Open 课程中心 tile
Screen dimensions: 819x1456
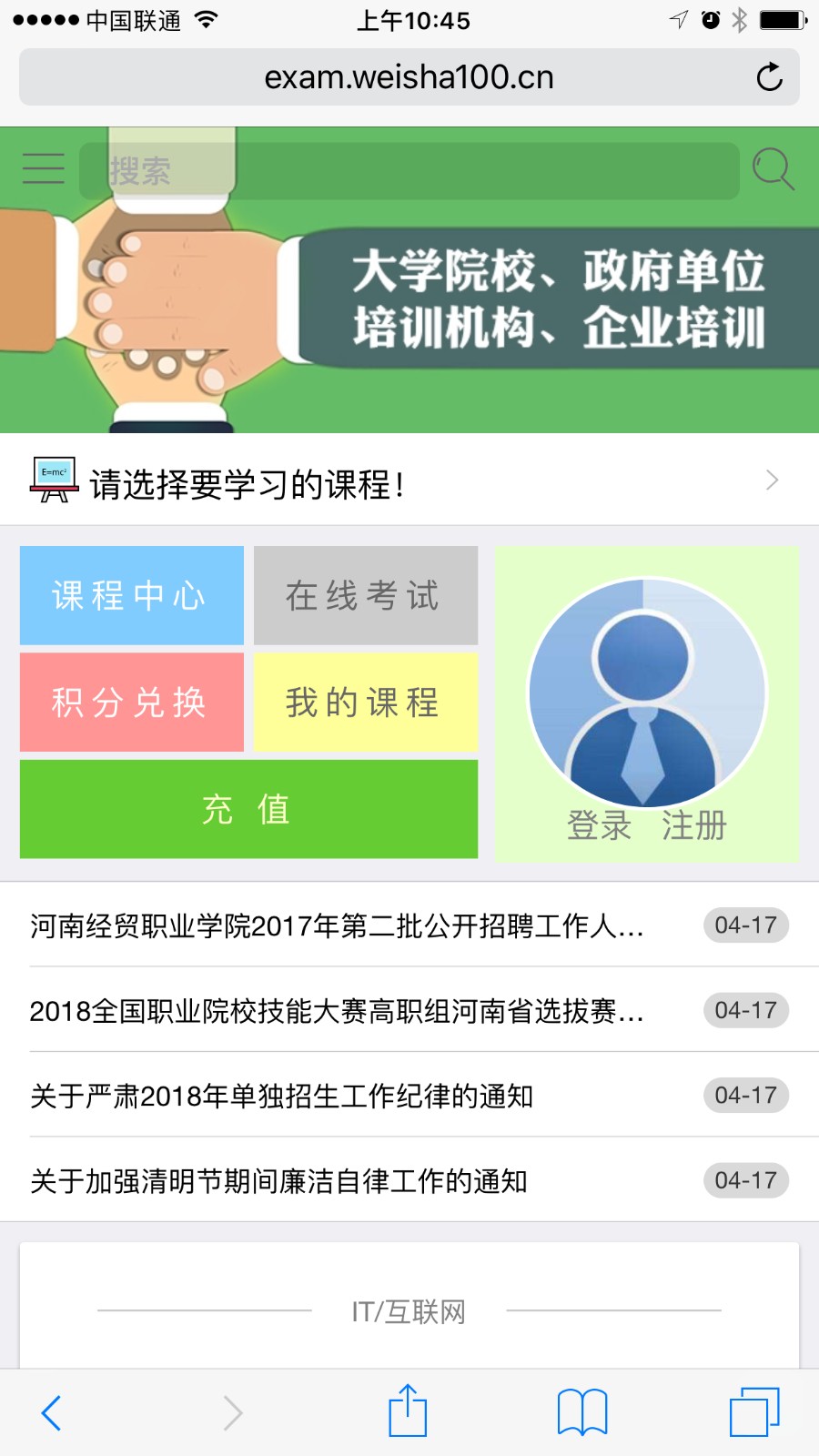pos(132,595)
